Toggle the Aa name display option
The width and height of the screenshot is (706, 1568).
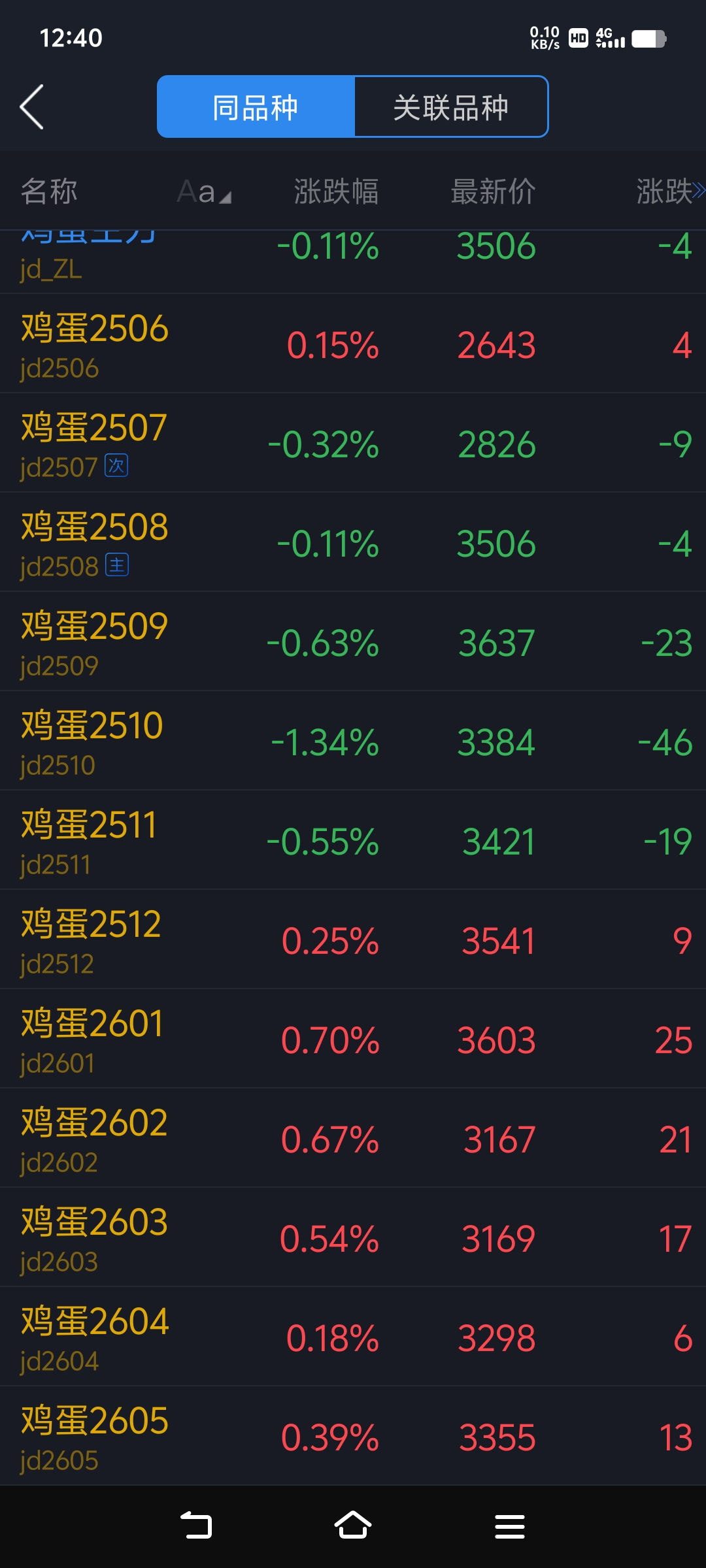click(204, 192)
